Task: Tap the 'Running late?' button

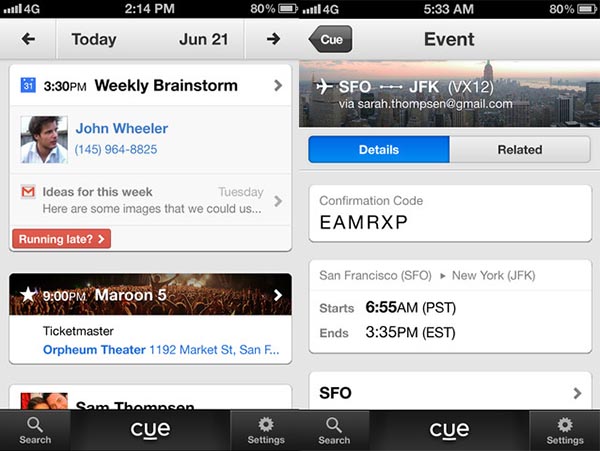Action: click(62, 238)
